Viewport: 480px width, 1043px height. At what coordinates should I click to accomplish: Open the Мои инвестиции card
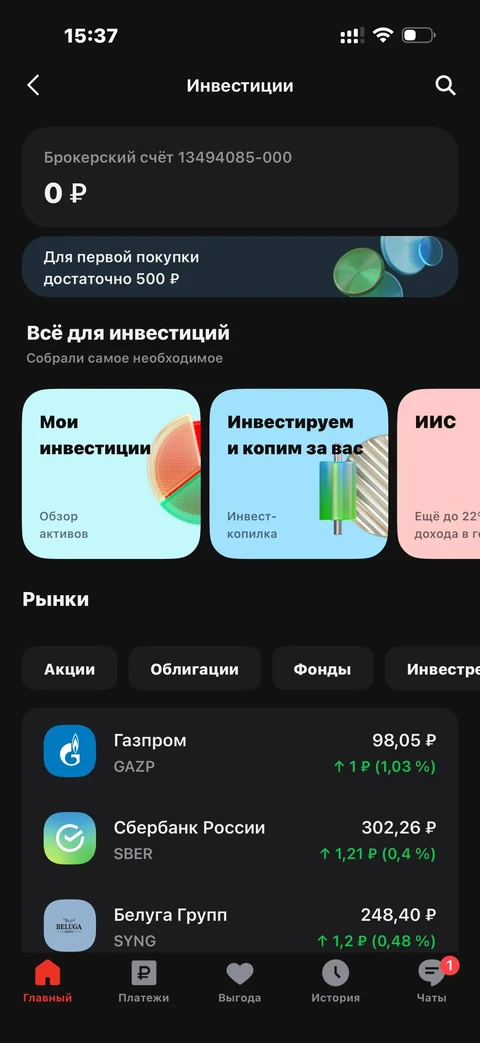(111, 474)
